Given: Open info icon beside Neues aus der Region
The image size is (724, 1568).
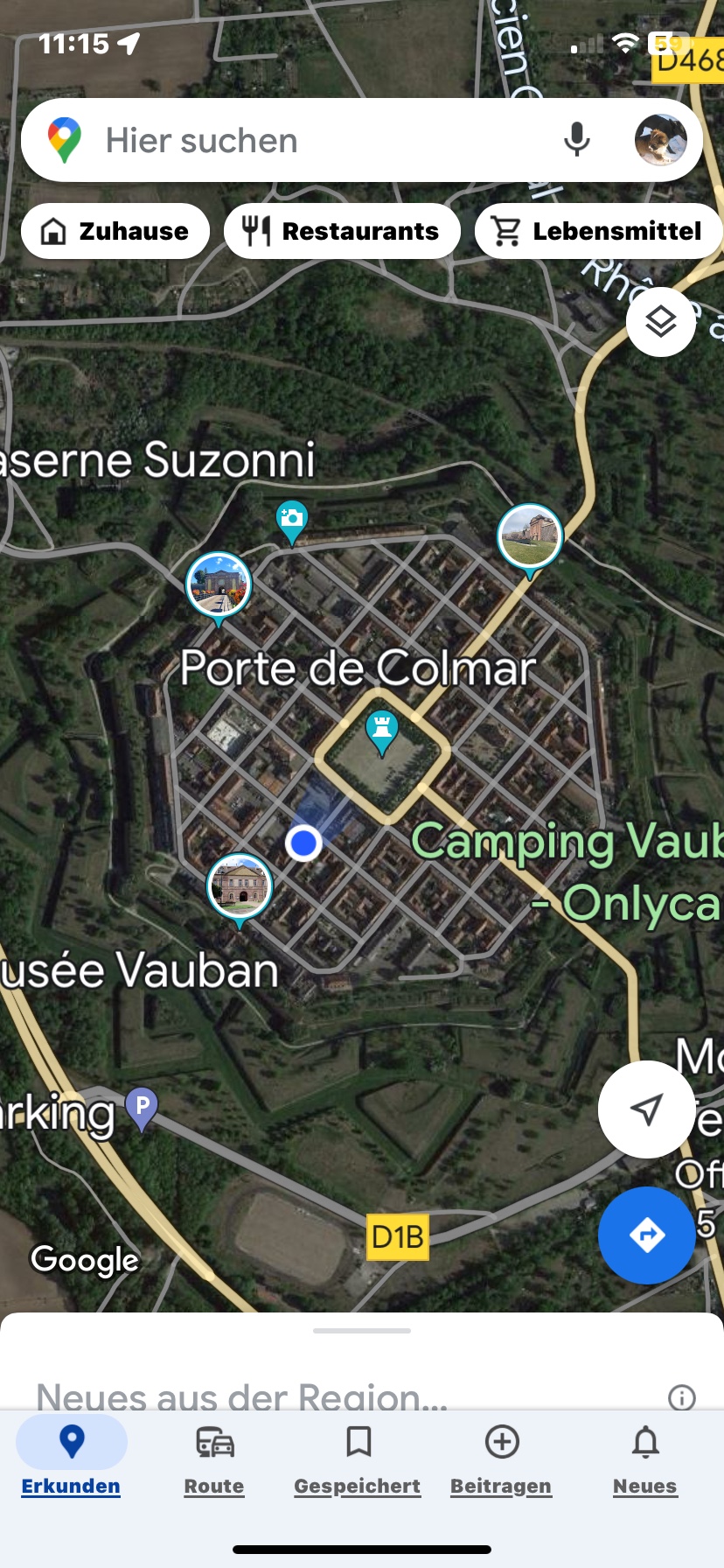Looking at the screenshot, I should tap(681, 1397).
